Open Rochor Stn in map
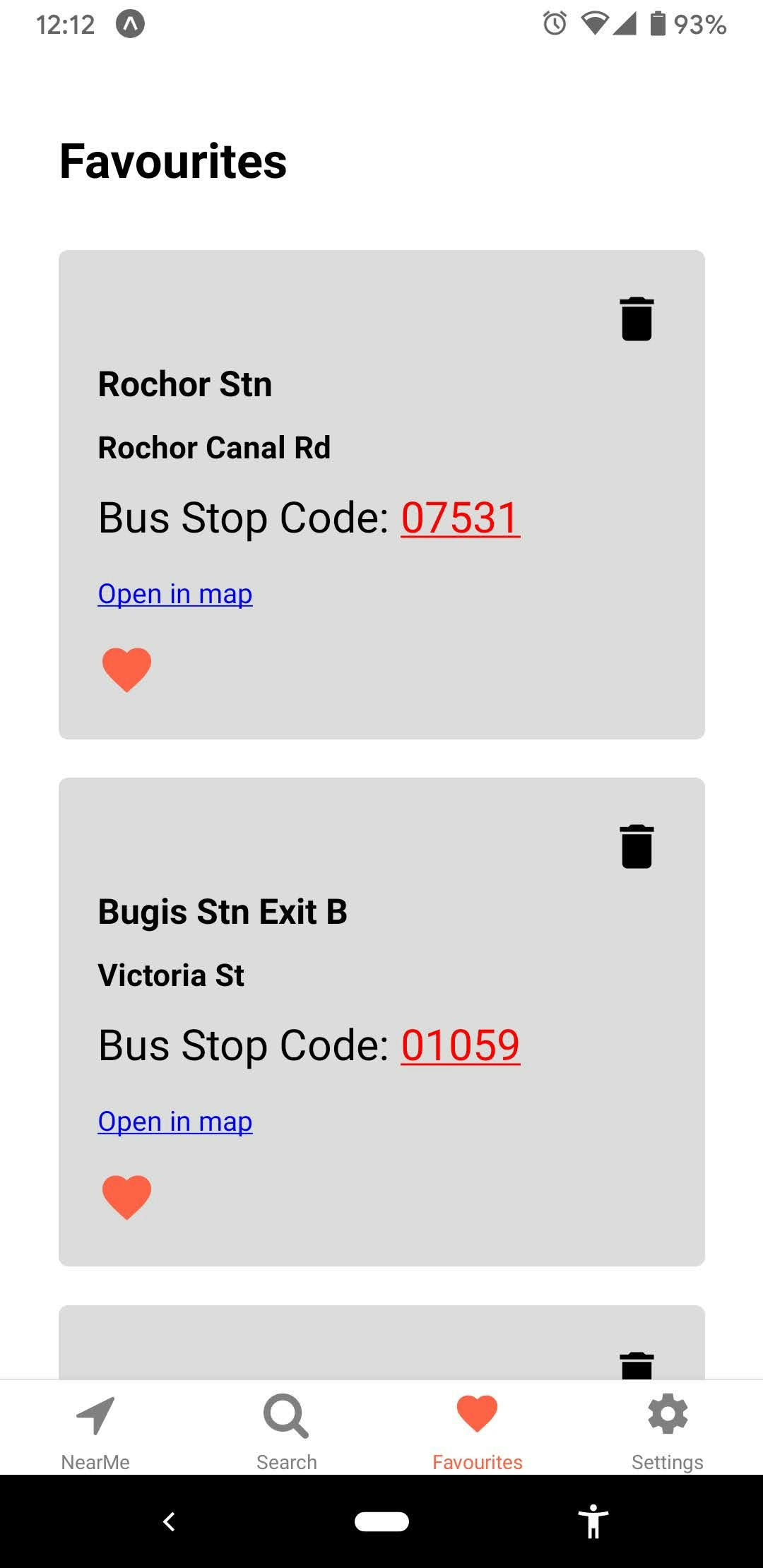 (x=175, y=593)
